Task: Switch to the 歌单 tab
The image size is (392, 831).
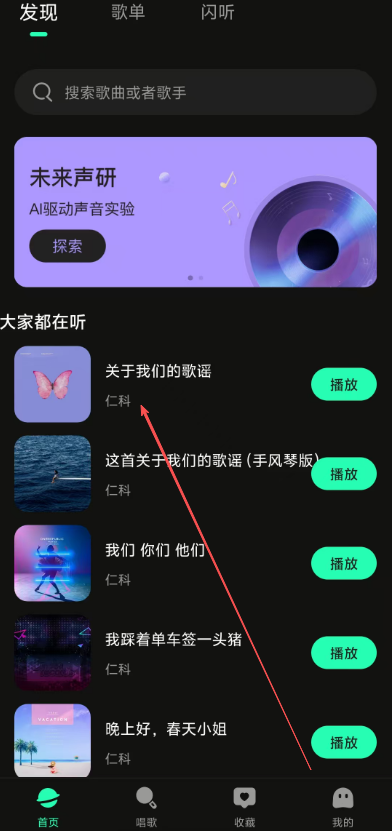Action: [128, 13]
